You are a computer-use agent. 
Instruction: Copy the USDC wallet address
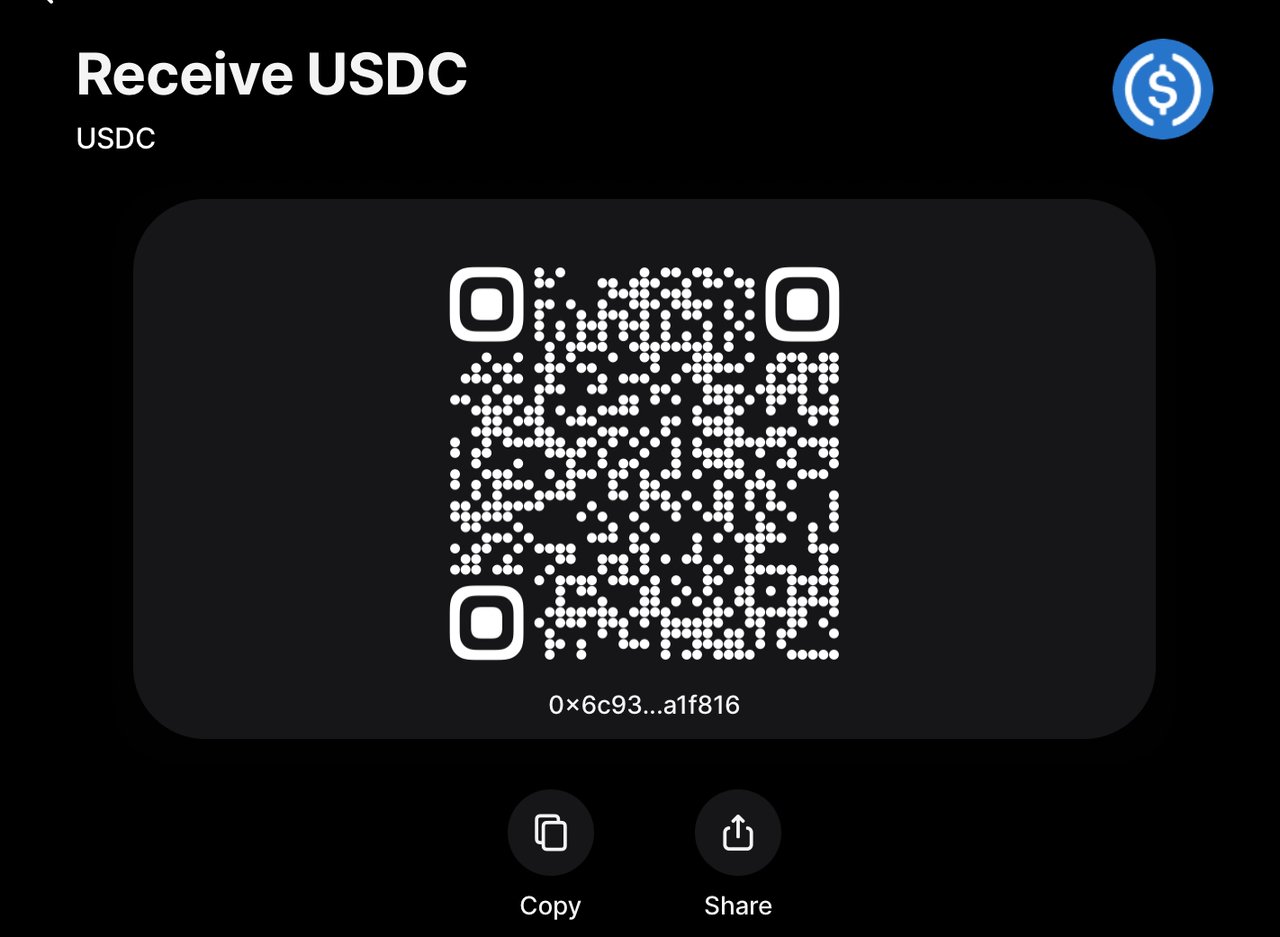point(550,833)
